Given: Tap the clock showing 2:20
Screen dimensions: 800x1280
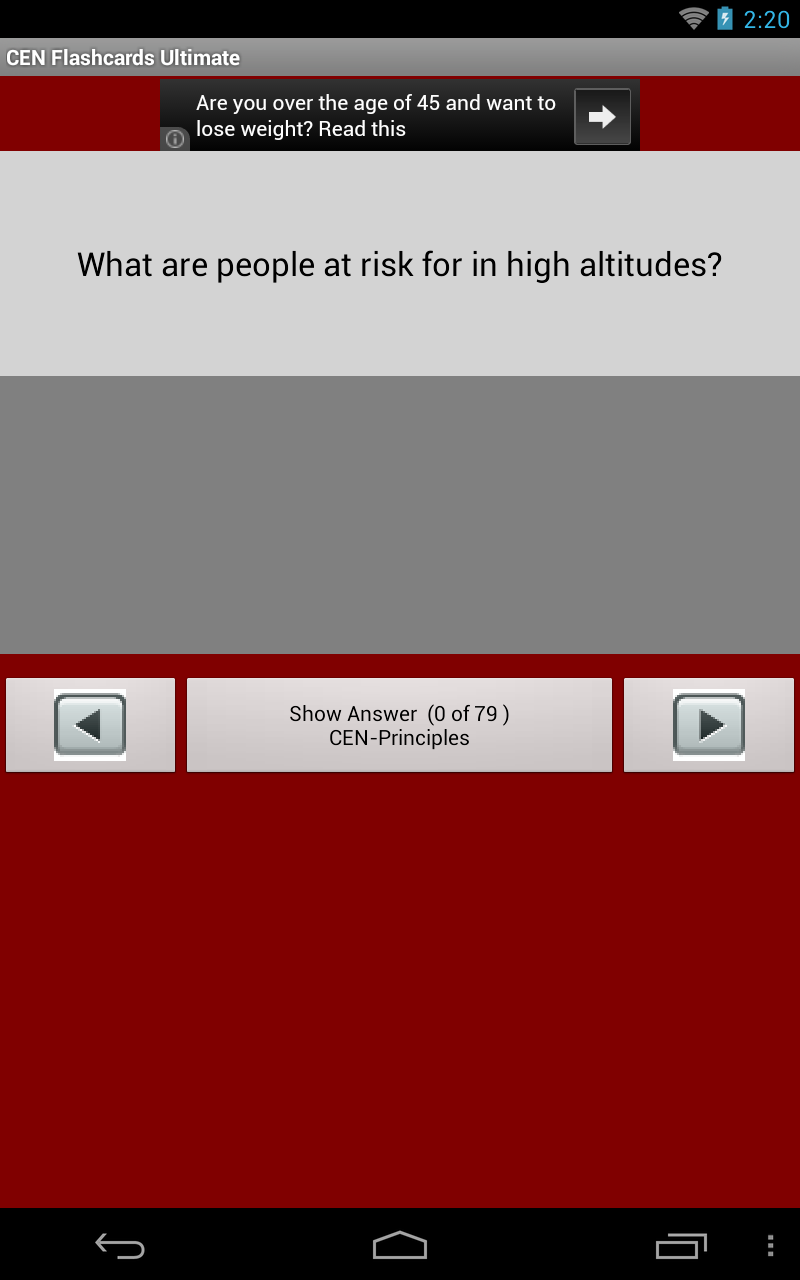Looking at the screenshot, I should (x=765, y=18).
